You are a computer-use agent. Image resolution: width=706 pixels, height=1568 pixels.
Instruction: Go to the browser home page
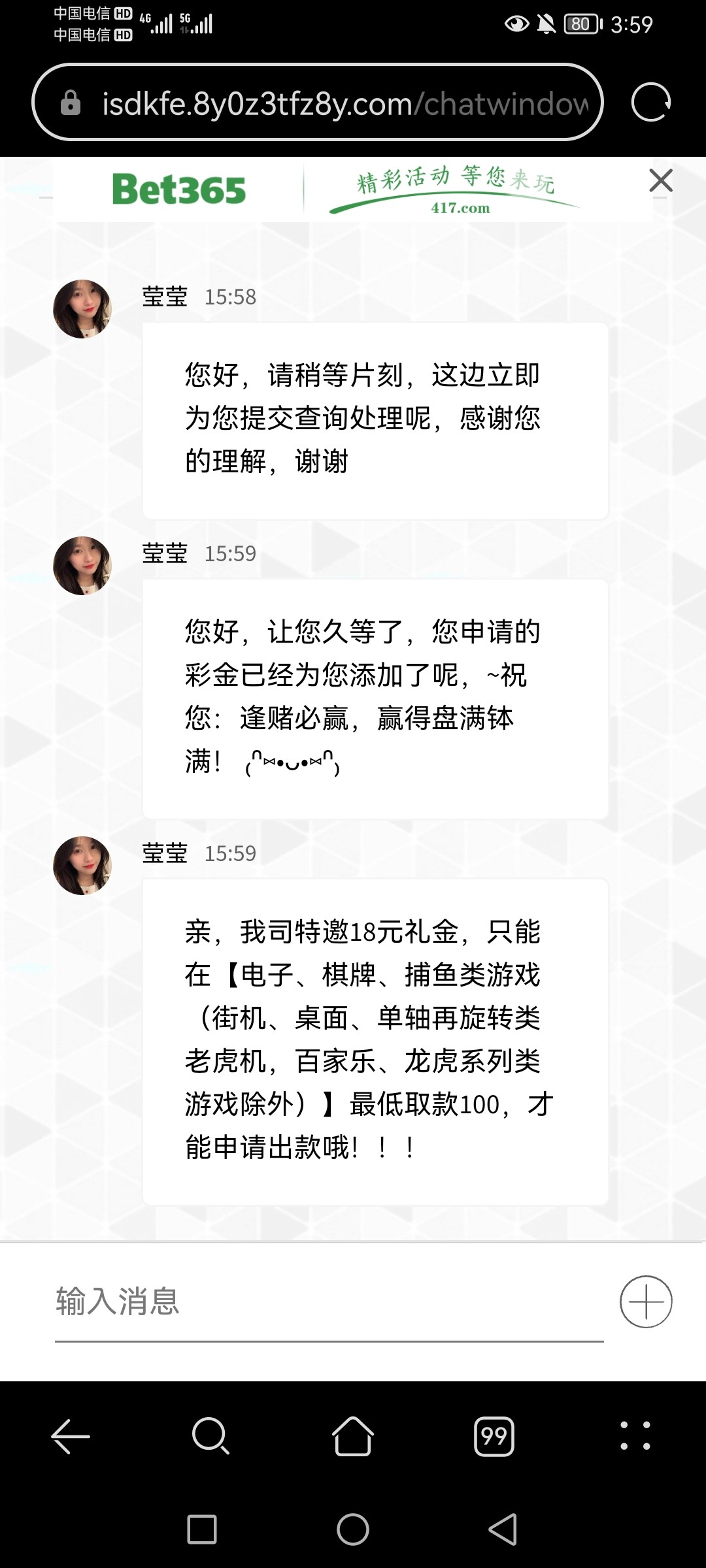352,1436
